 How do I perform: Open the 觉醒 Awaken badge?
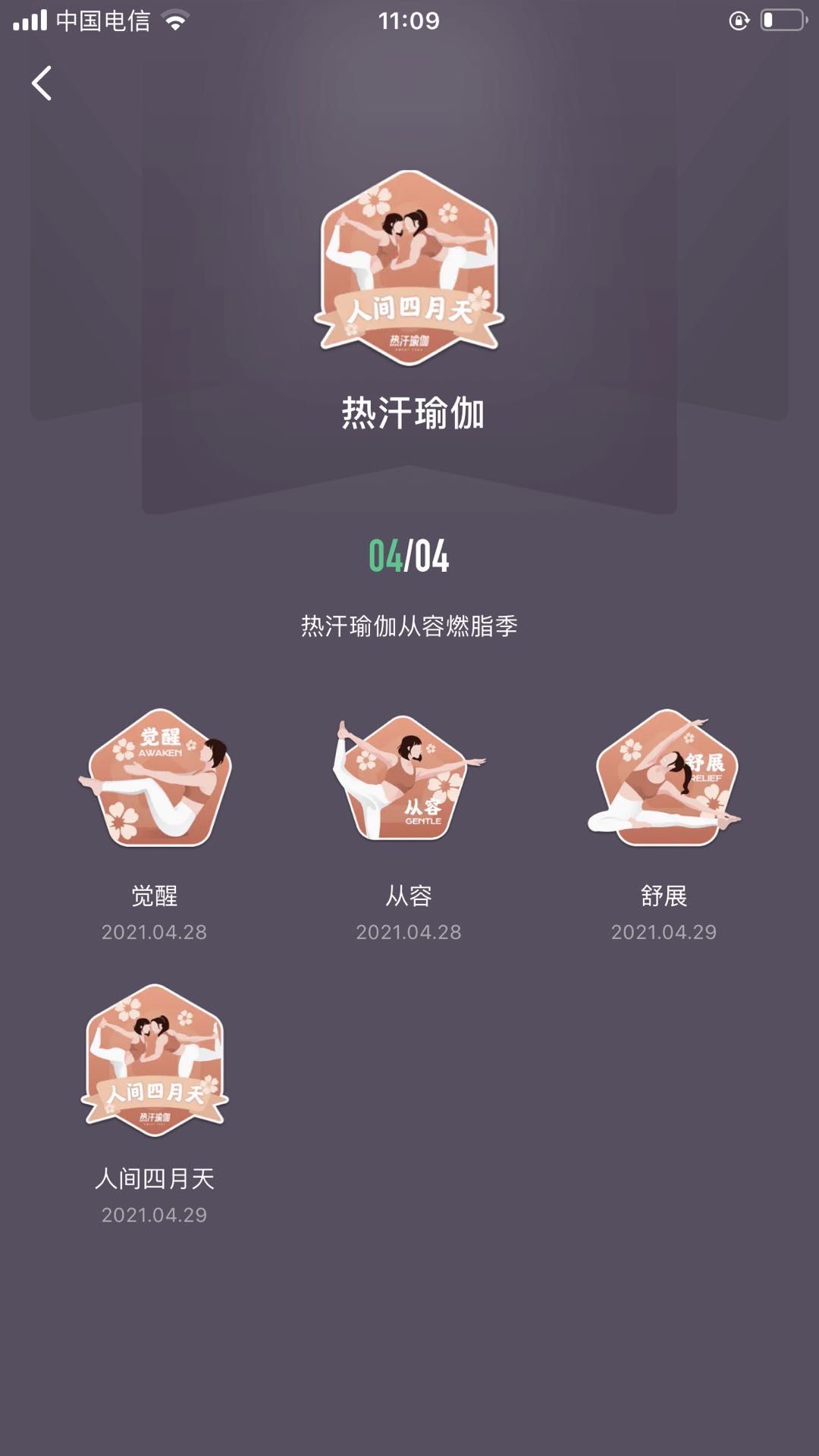(x=155, y=778)
